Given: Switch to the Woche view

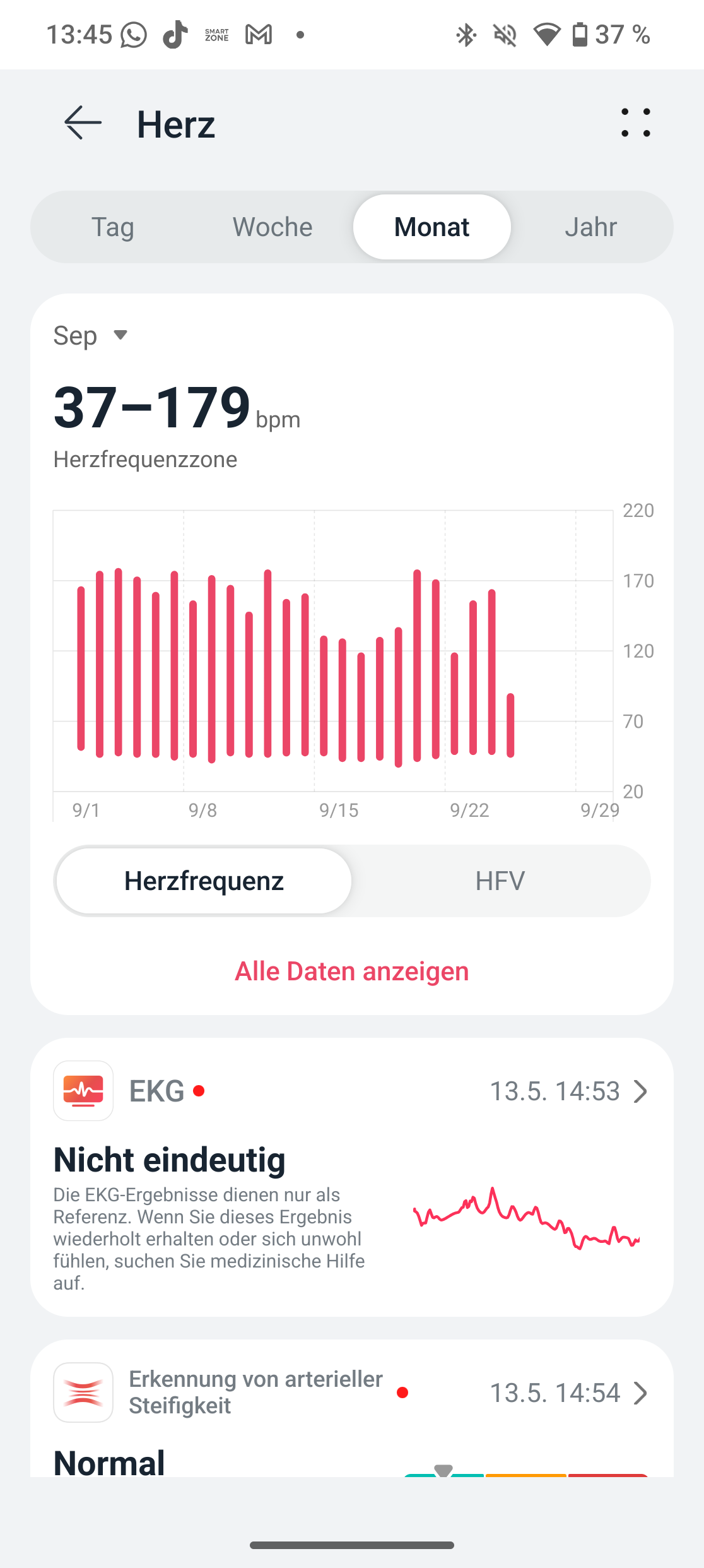Looking at the screenshot, I should tap(273, 227).
